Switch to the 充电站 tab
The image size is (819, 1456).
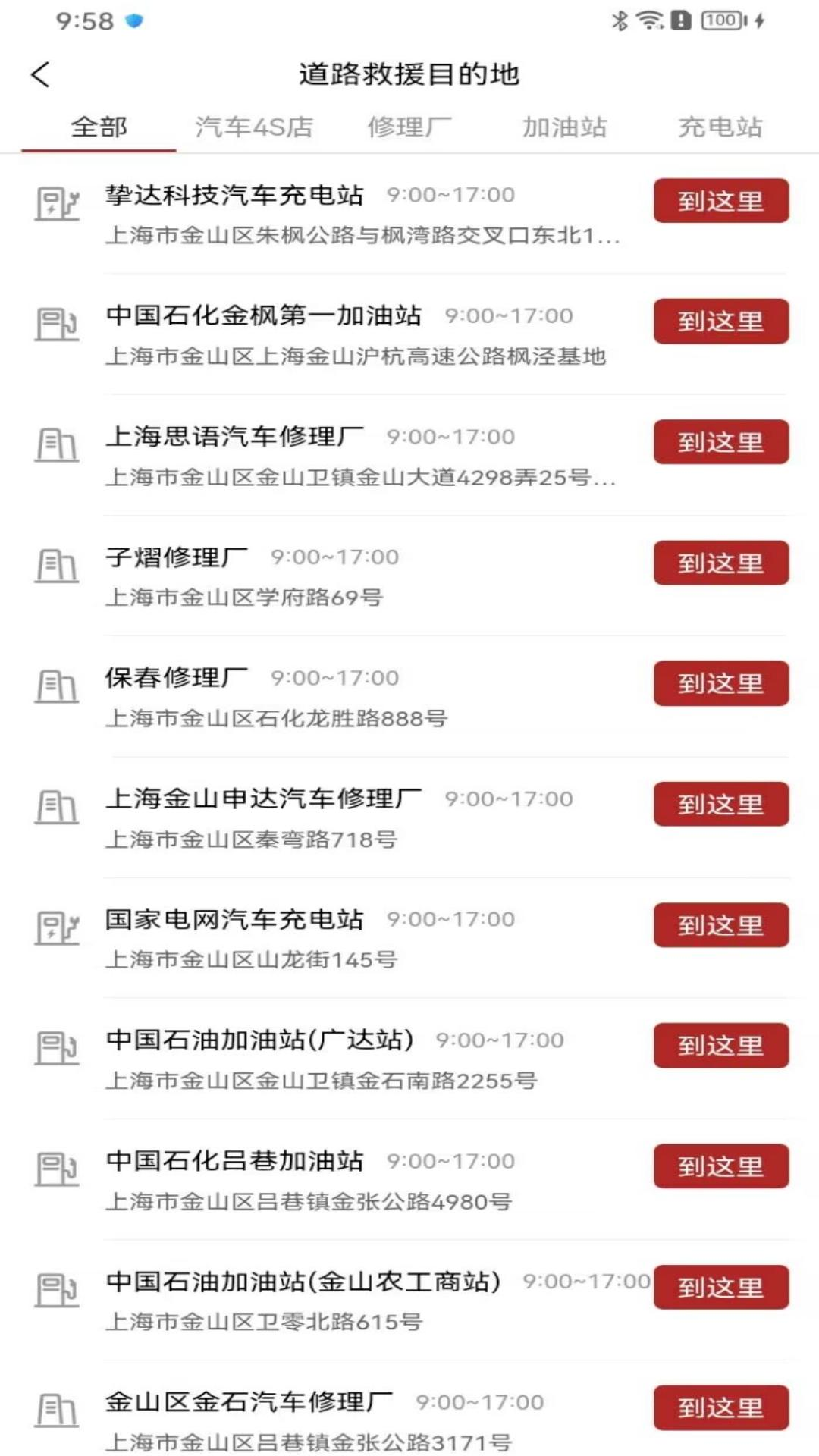[719, 127]
